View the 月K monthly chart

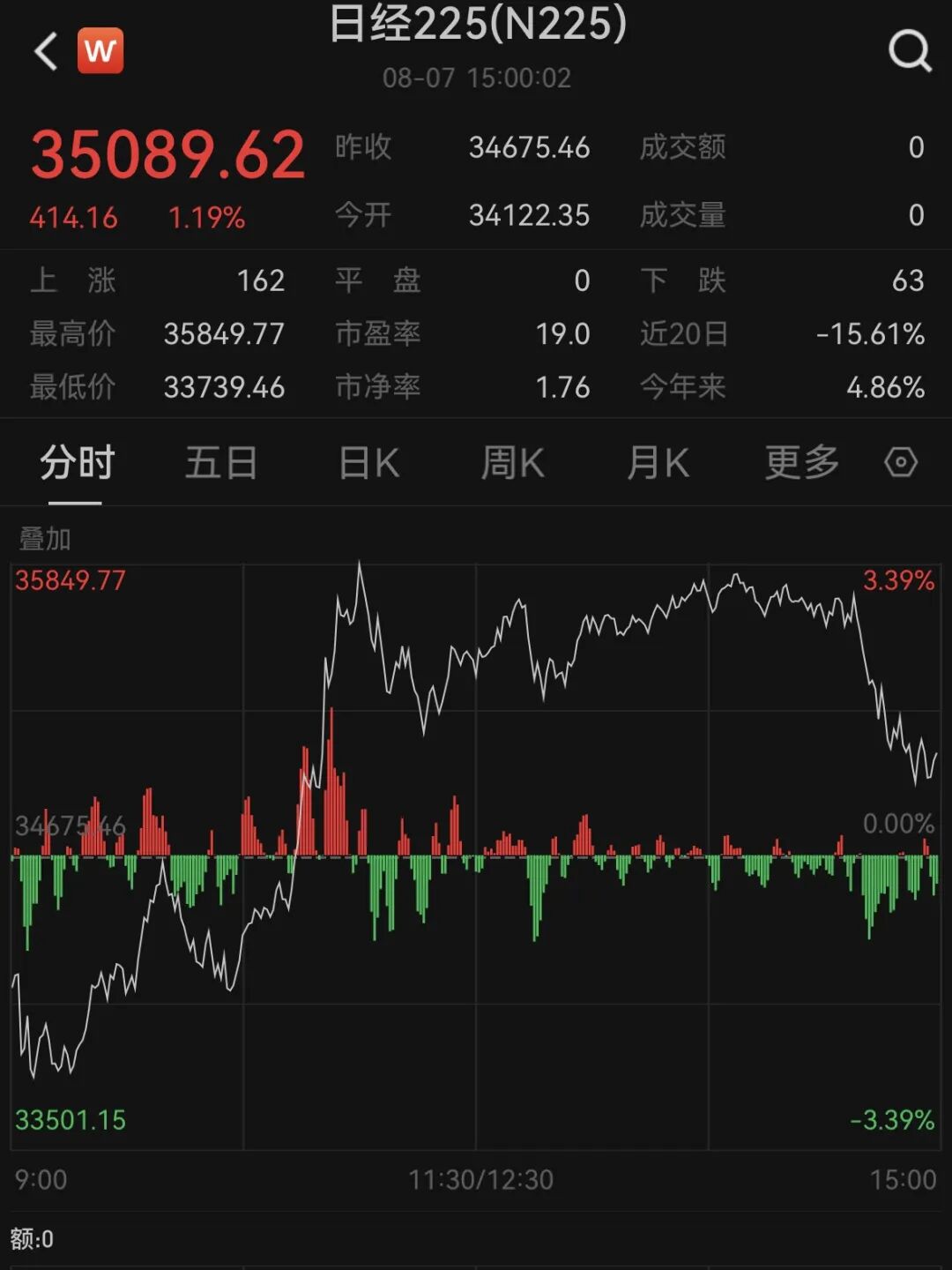click(658, 463)
